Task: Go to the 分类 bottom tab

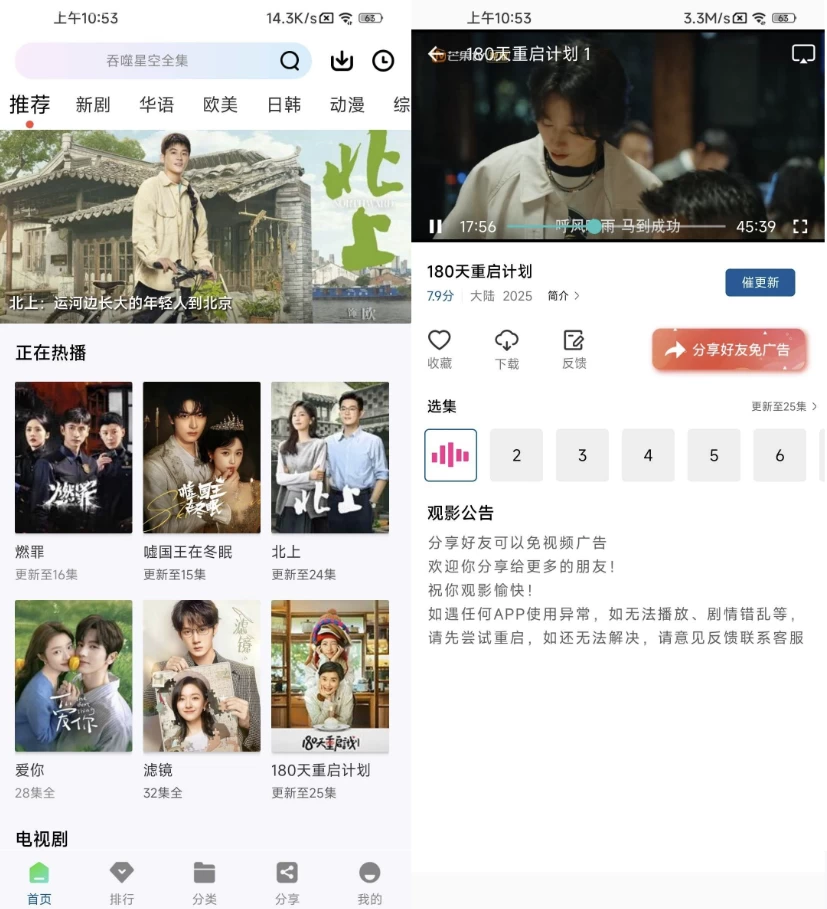Action: click(x=204, y=883)
